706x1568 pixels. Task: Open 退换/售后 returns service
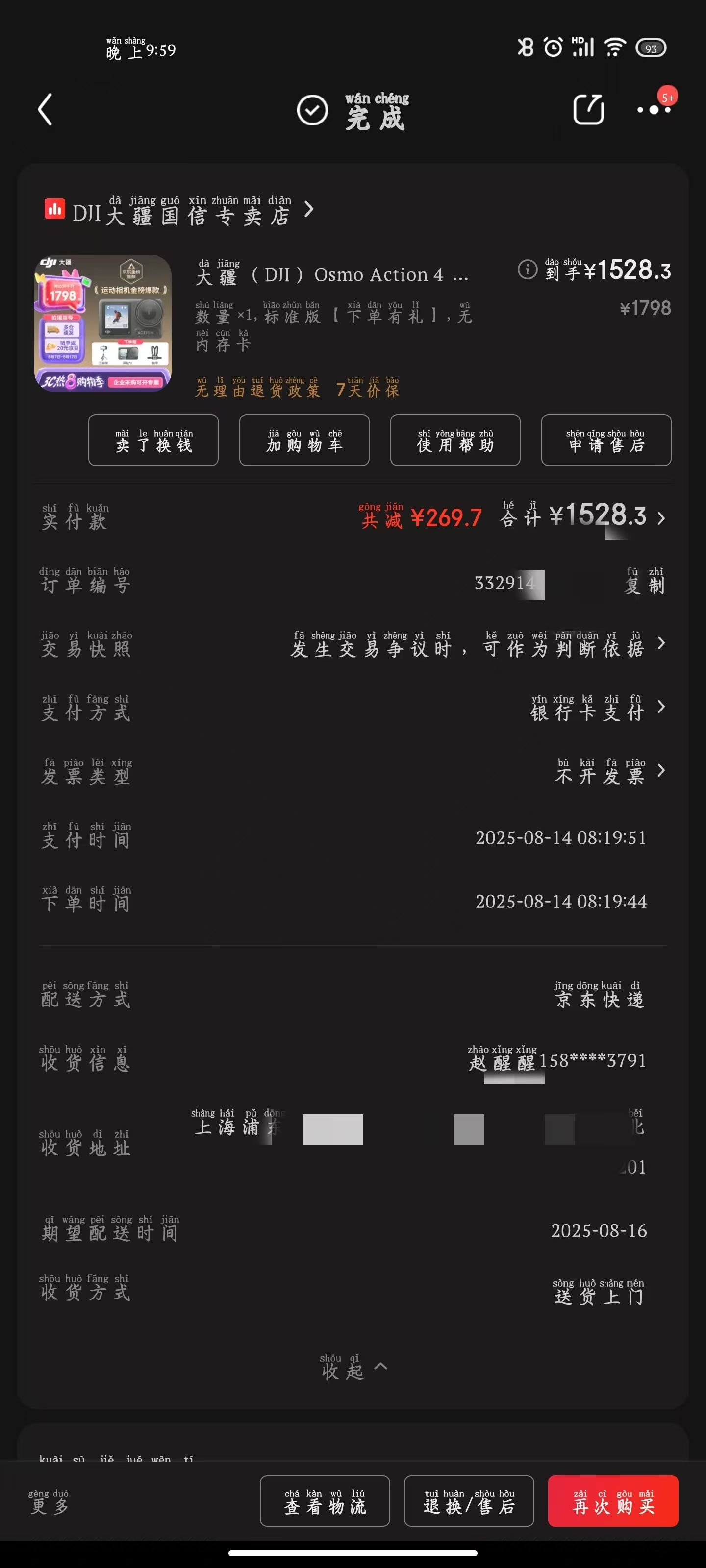[x=468, y=1502]
